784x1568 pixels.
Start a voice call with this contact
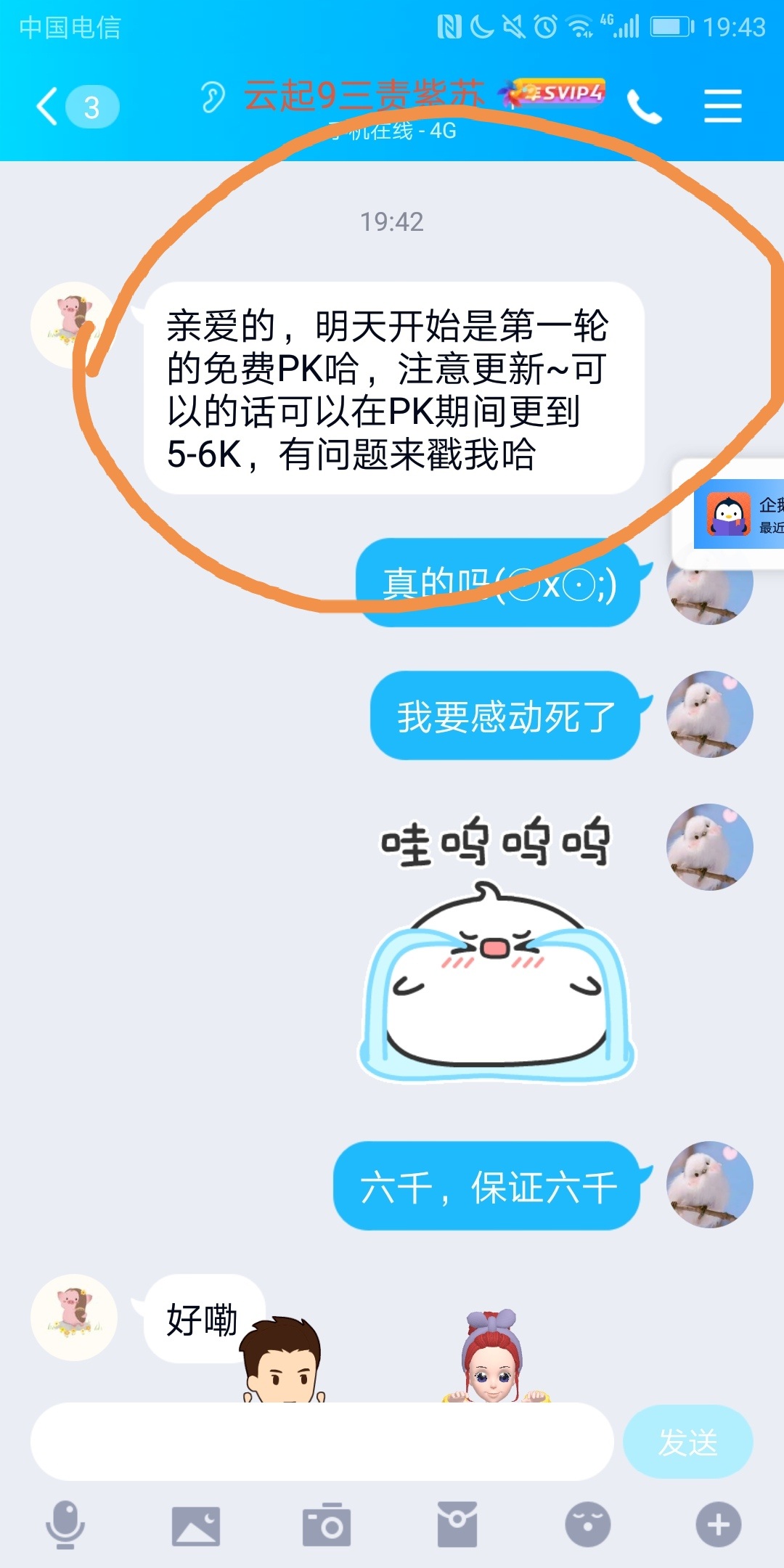pos(644,107)
